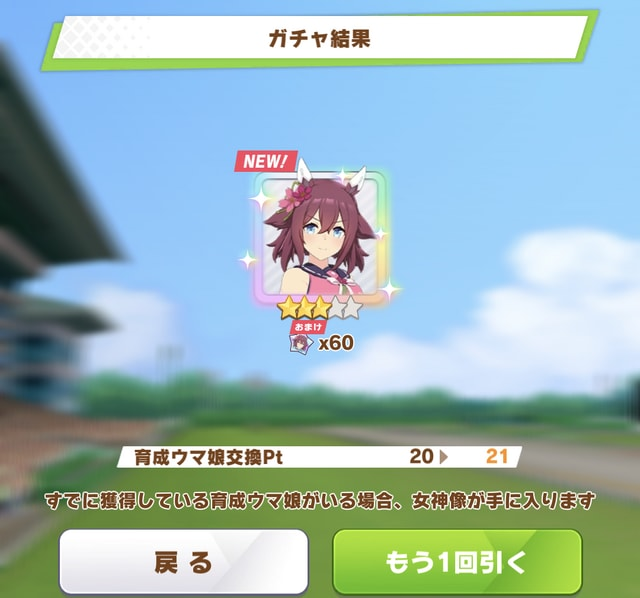The width and height of the screenshot is (640, 598).
Task: Open the new 3-star character card
Action: click(x=319, y=236)
